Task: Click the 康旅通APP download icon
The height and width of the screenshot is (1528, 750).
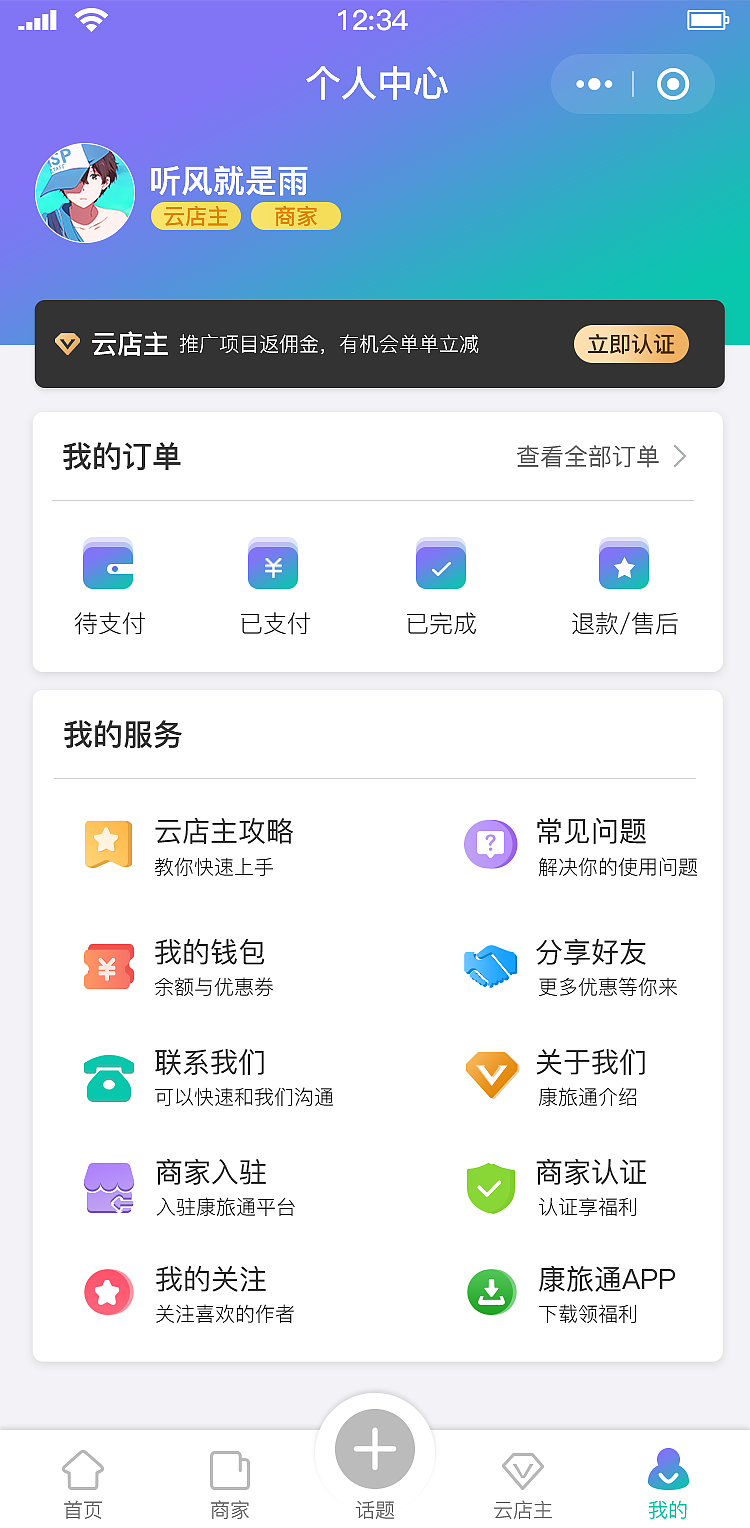Action: coord(490,1292)
